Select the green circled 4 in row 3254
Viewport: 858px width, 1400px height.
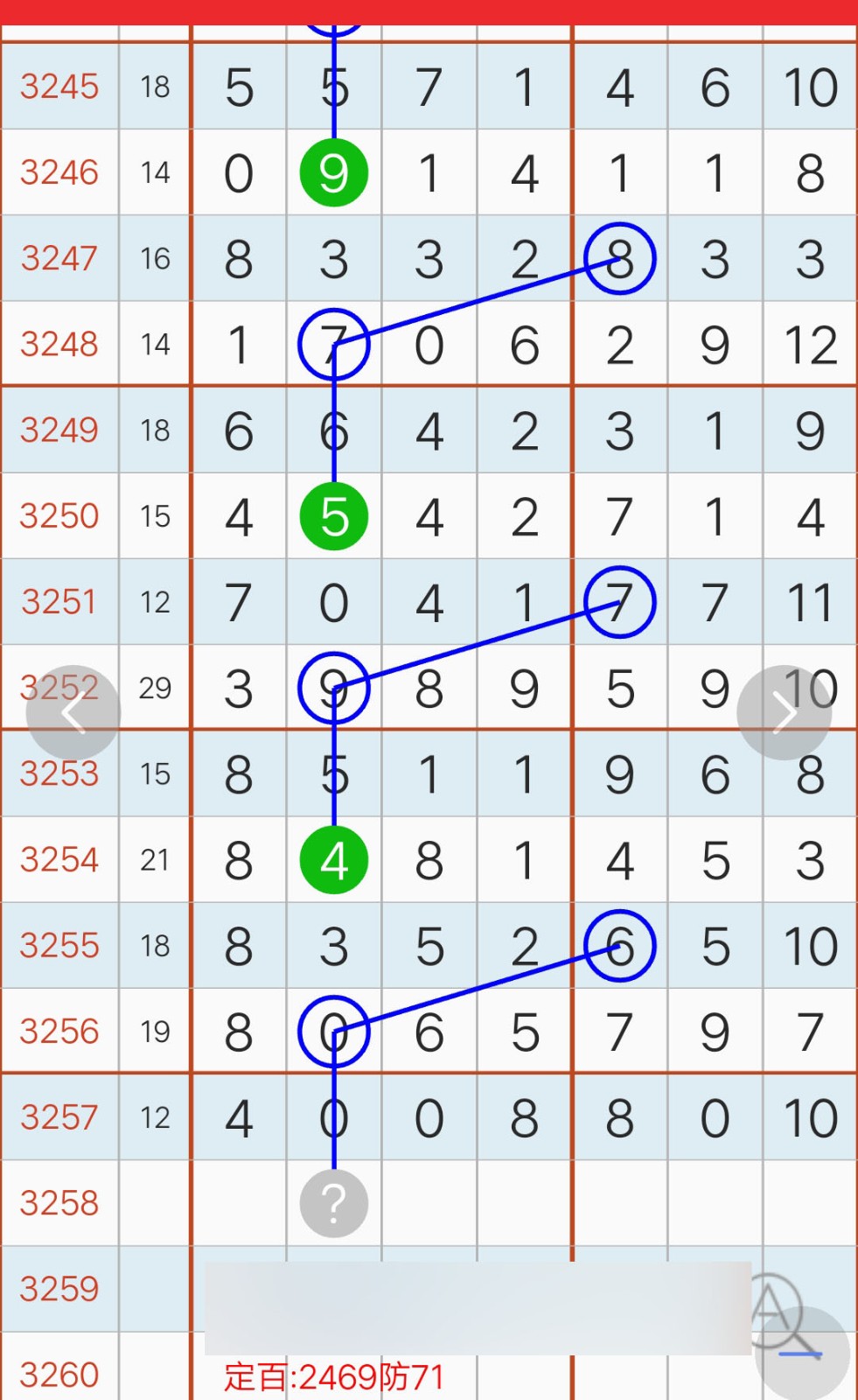pos(333,860)
